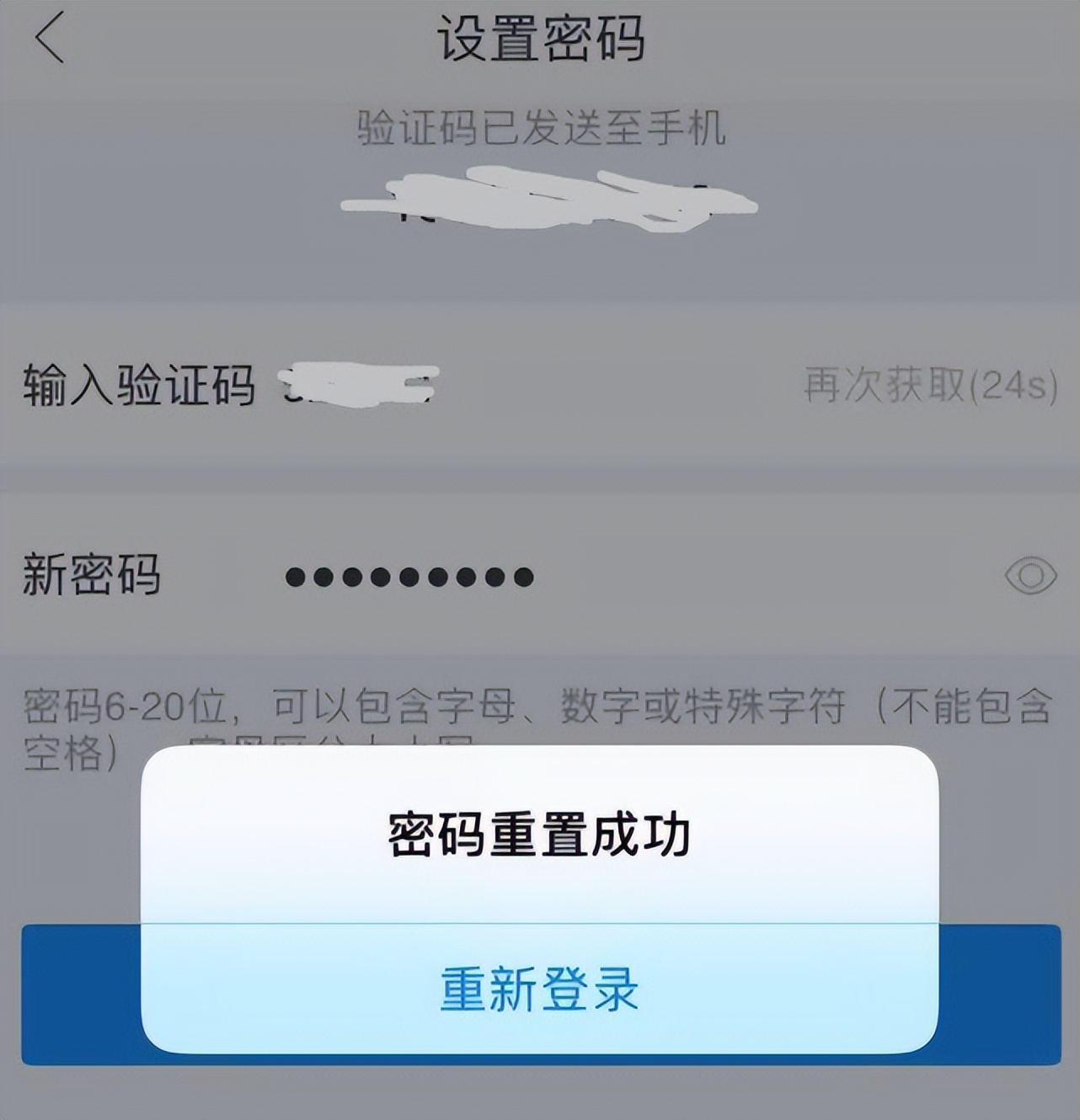Click the 验证码已发送至手机 notice text
Viewport: 1080px width, 1120px height.
coord(543,123)
